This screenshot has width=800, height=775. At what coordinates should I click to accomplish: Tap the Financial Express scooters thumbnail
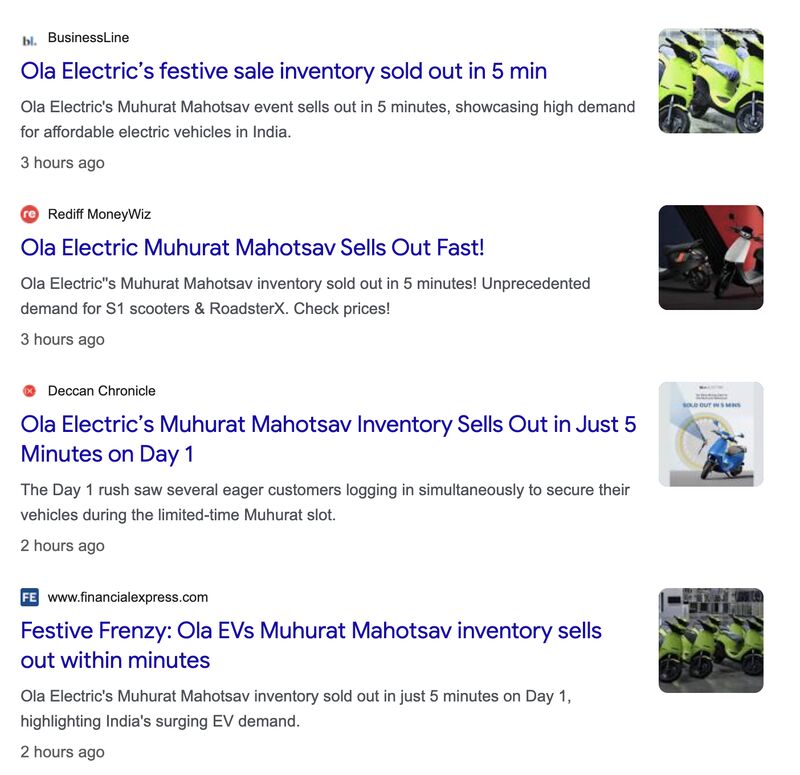click(x=710, y=640)
